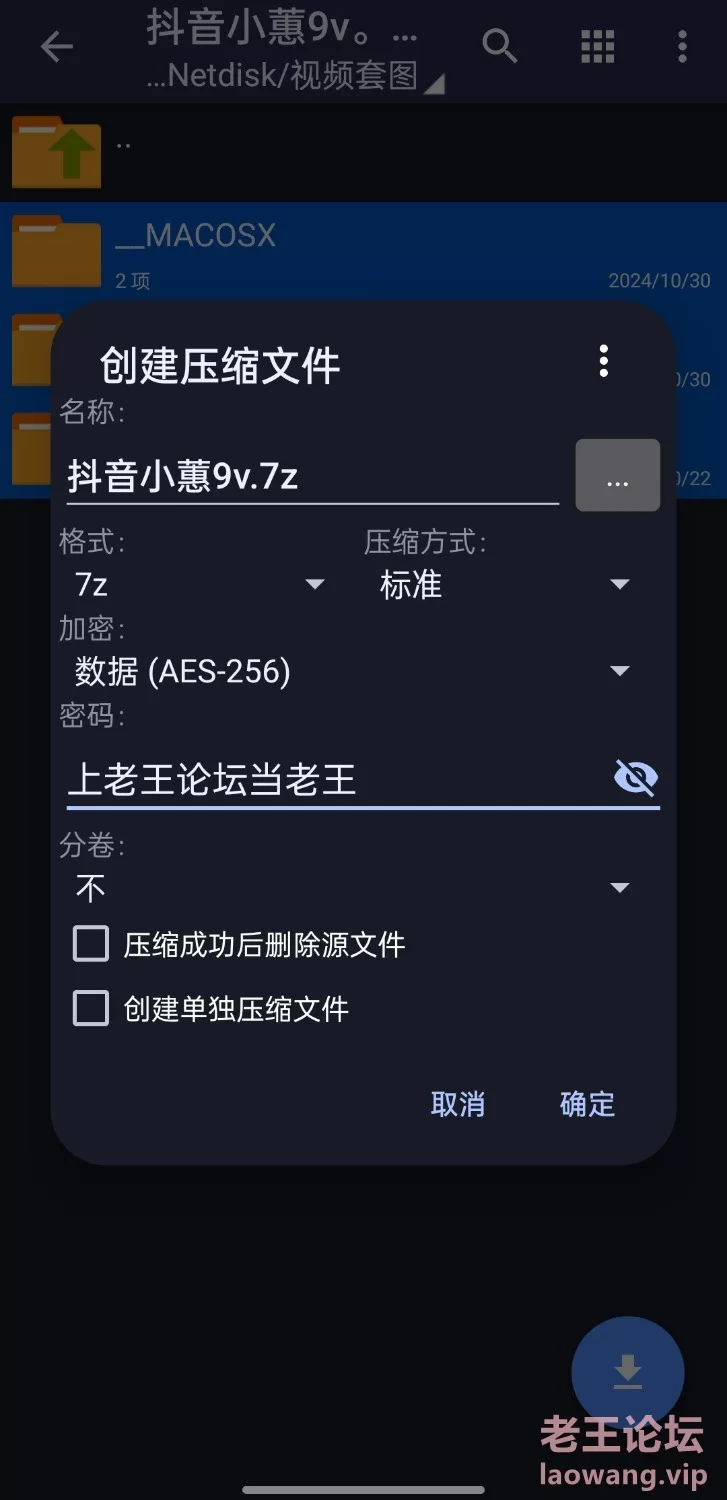Open the compression method dropdown
727x1500 pixels.
pyautogui.click(x=505, y=584)
